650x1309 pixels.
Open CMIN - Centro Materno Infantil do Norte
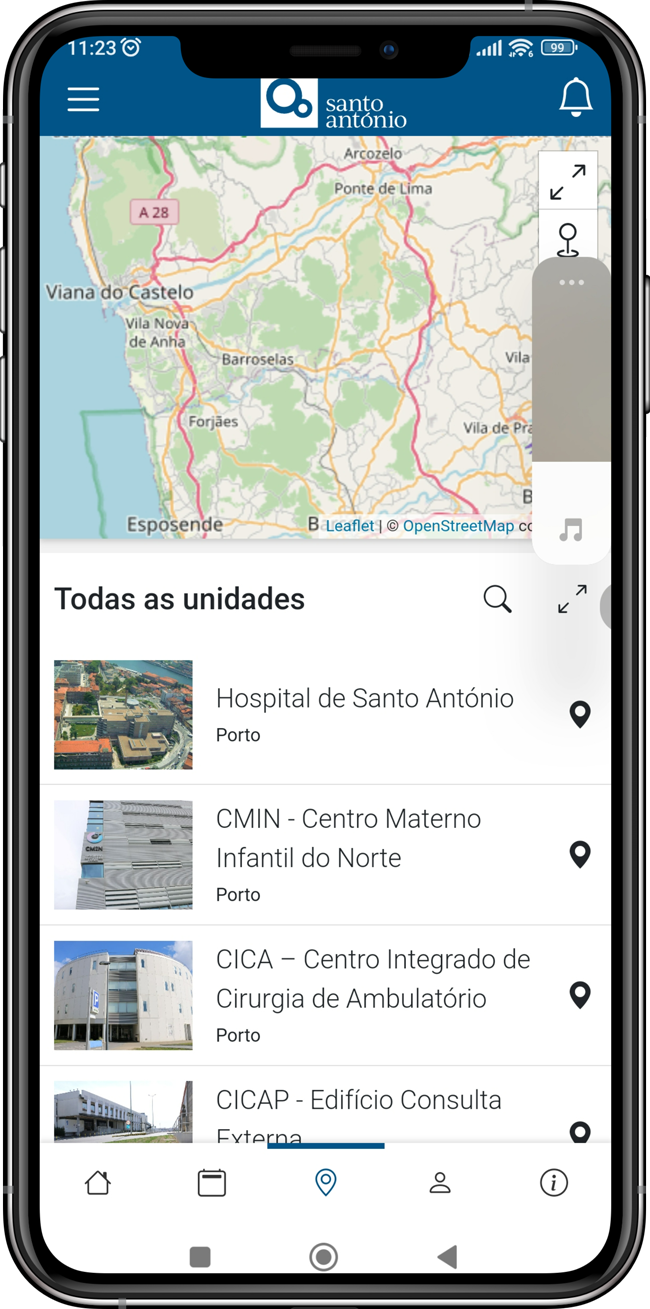tap(348, 838)
